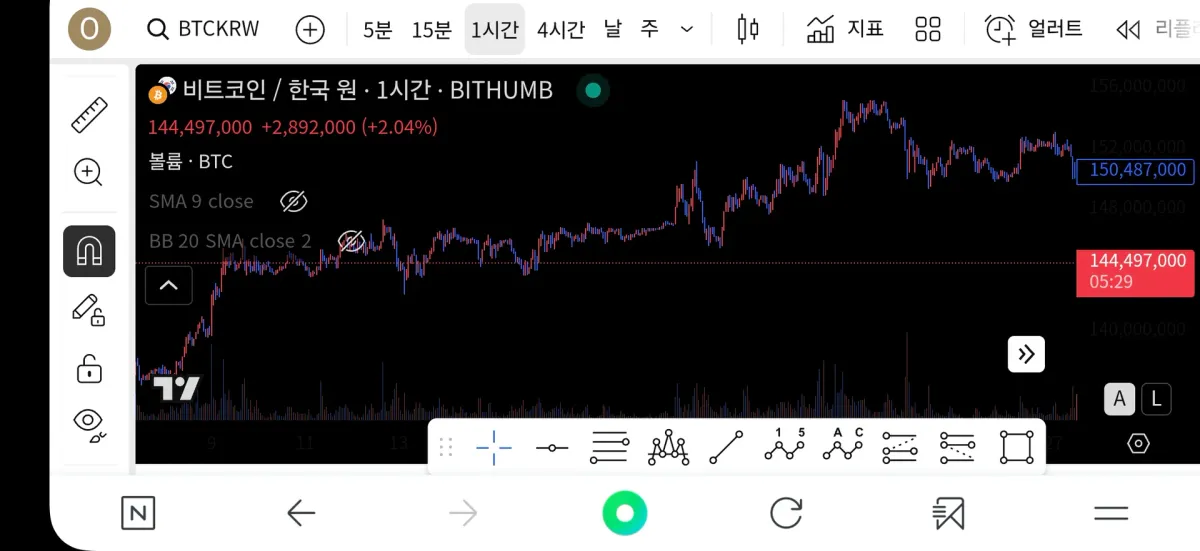This screenshot has width=1200, height=551.
Task: Expand the timeframe dropdown chevron
Action: tap(687, 30)
